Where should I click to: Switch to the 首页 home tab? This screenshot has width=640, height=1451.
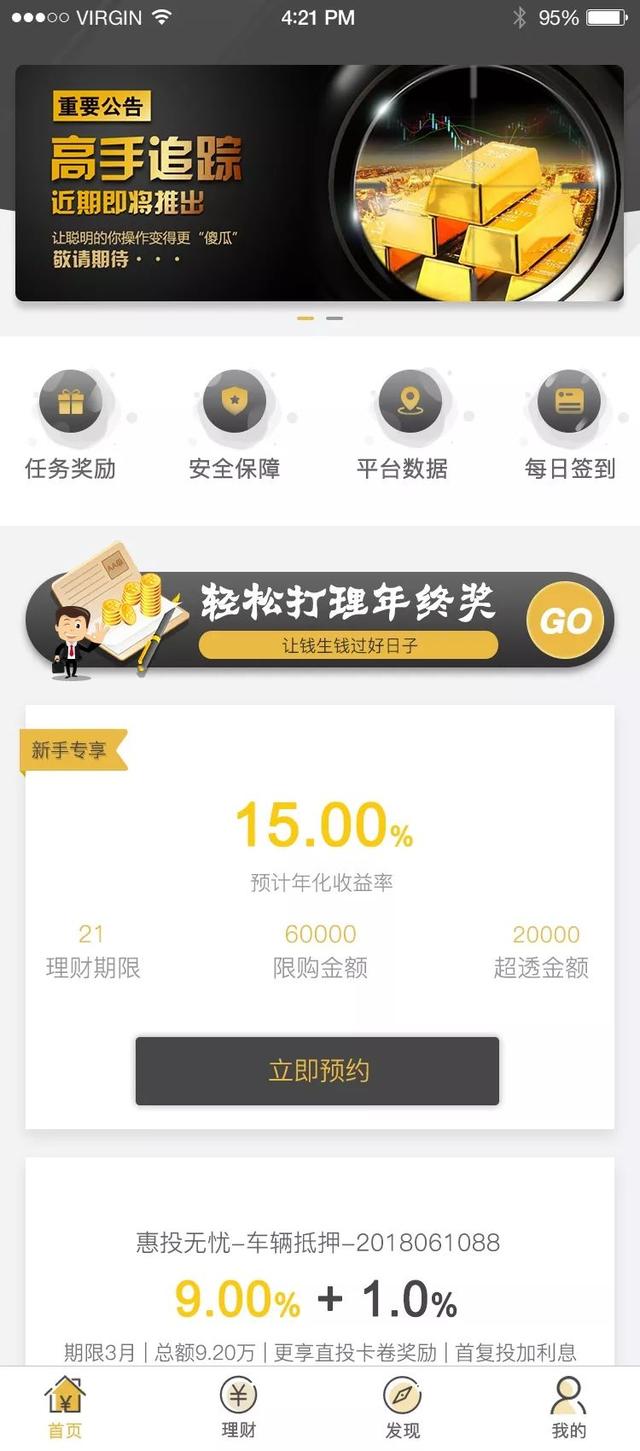click(65, 1408)
